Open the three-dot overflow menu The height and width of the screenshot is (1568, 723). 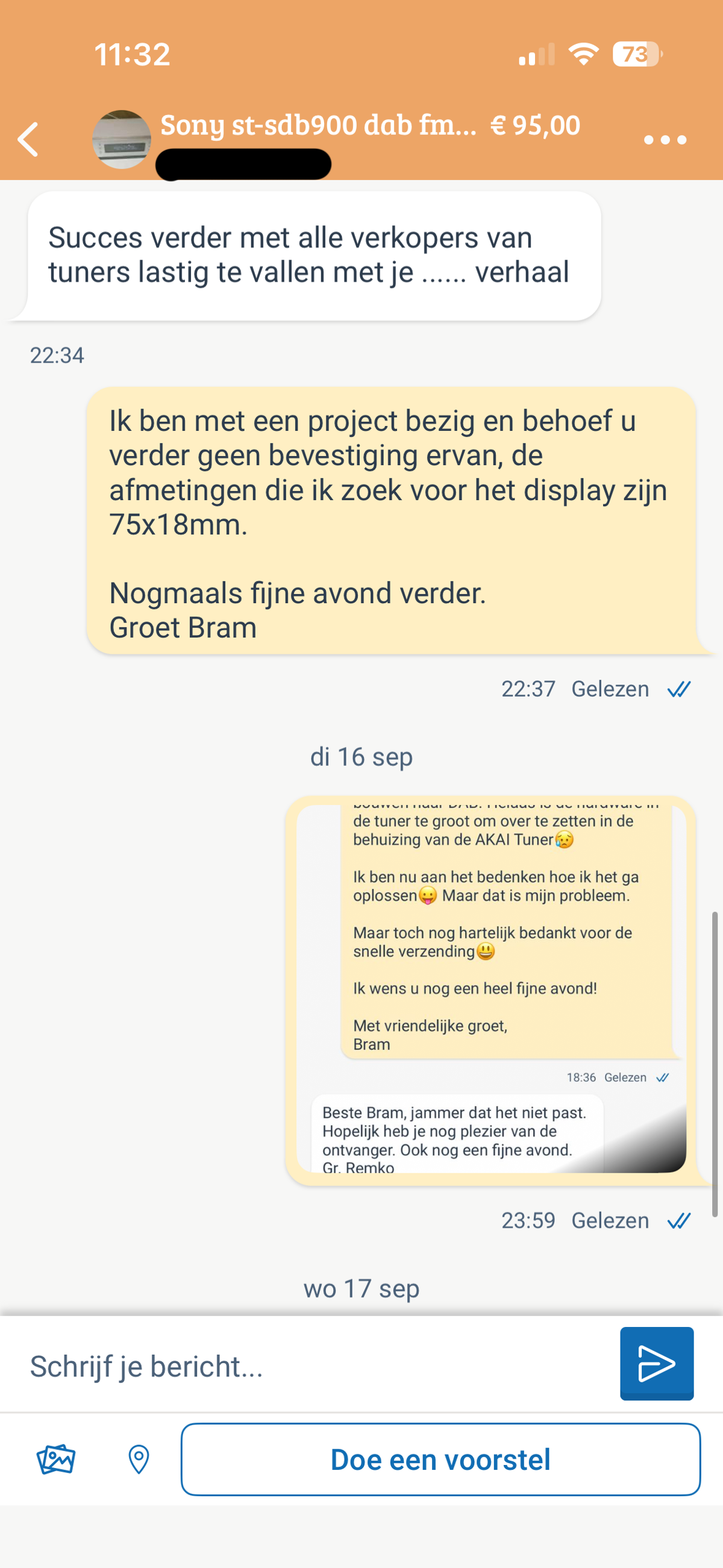click(x=665, y=140)
